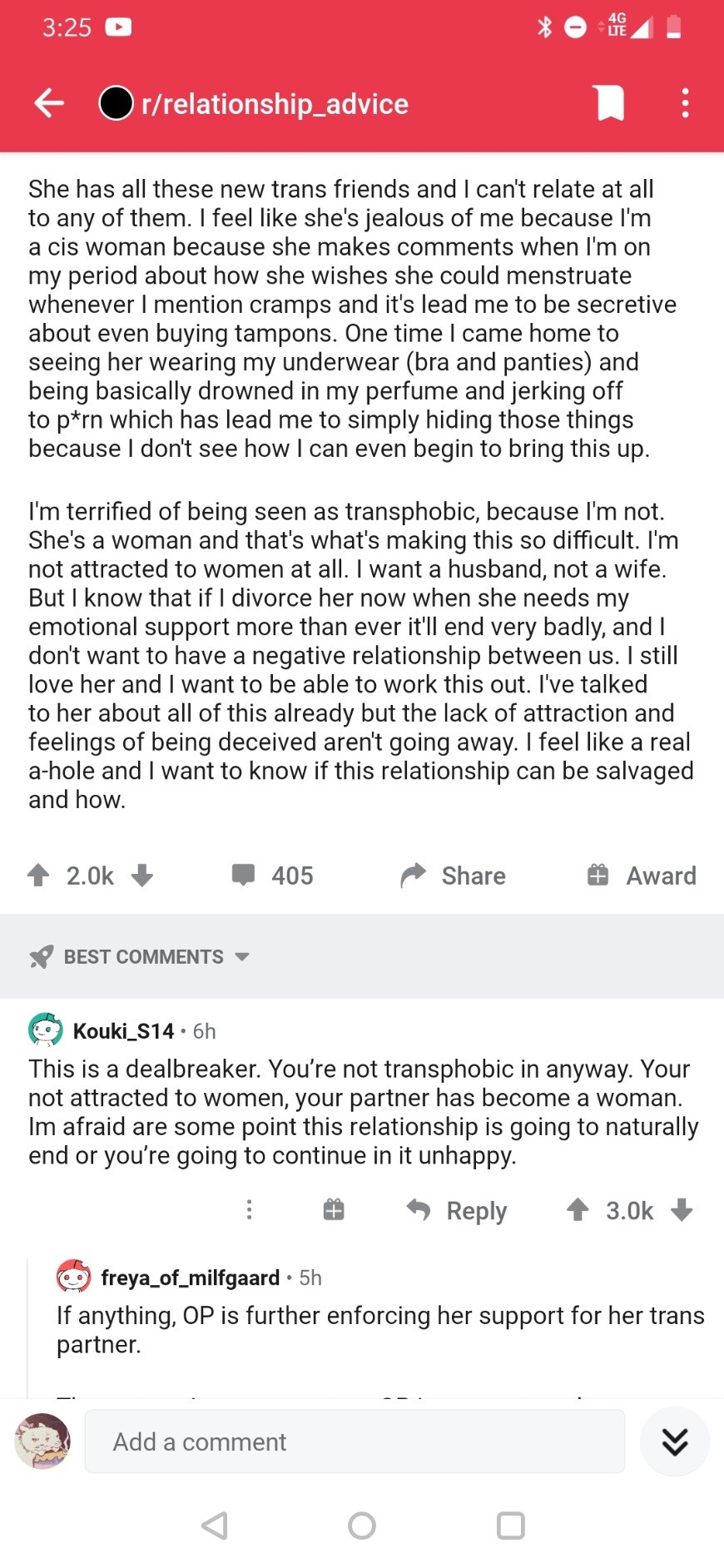Upvote the main post
This screenshot has height=1568, width=724.
click(x=38, y=875)
